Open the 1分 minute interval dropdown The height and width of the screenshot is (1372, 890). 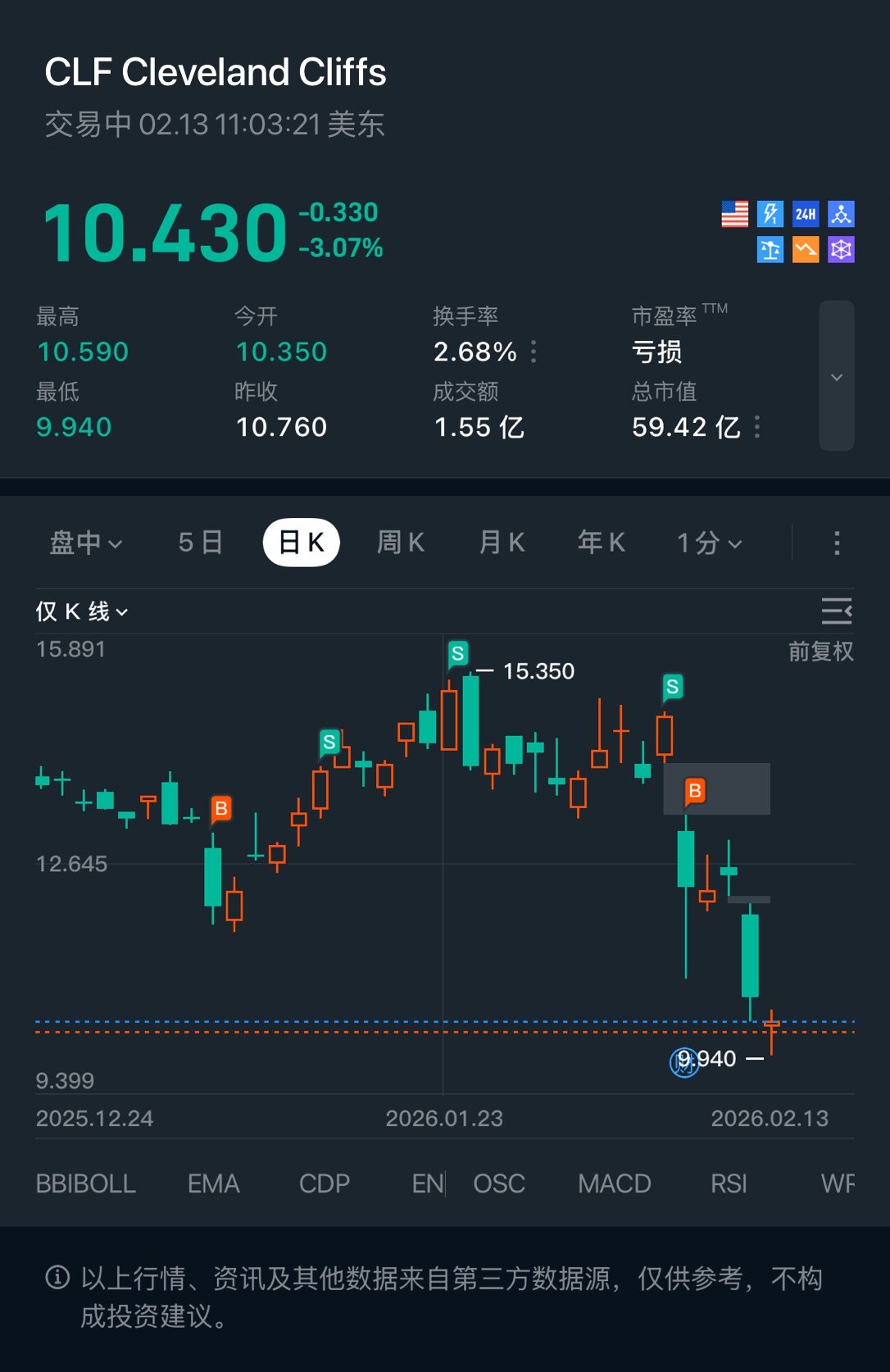(x=709, y=543)
